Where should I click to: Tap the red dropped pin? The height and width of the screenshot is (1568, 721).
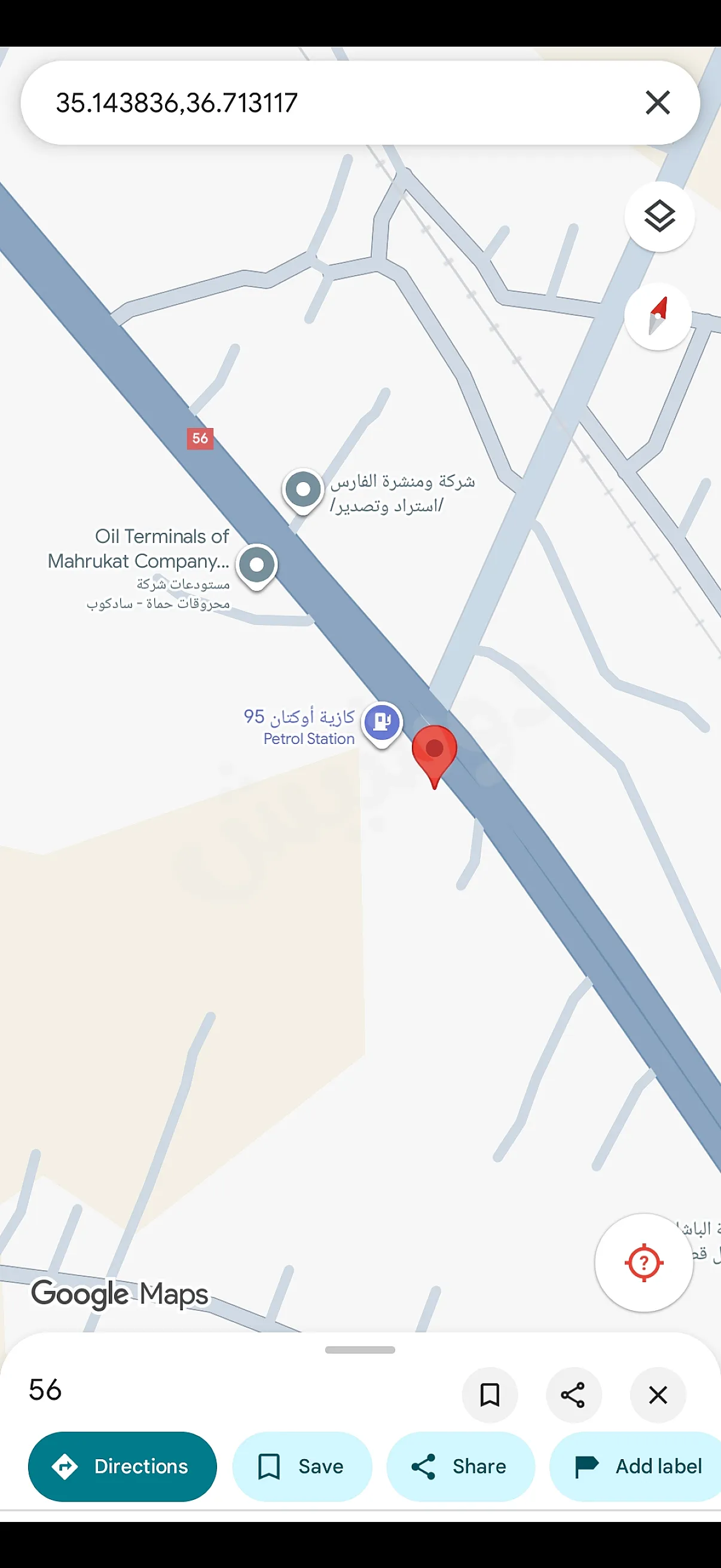pos(435,756)
